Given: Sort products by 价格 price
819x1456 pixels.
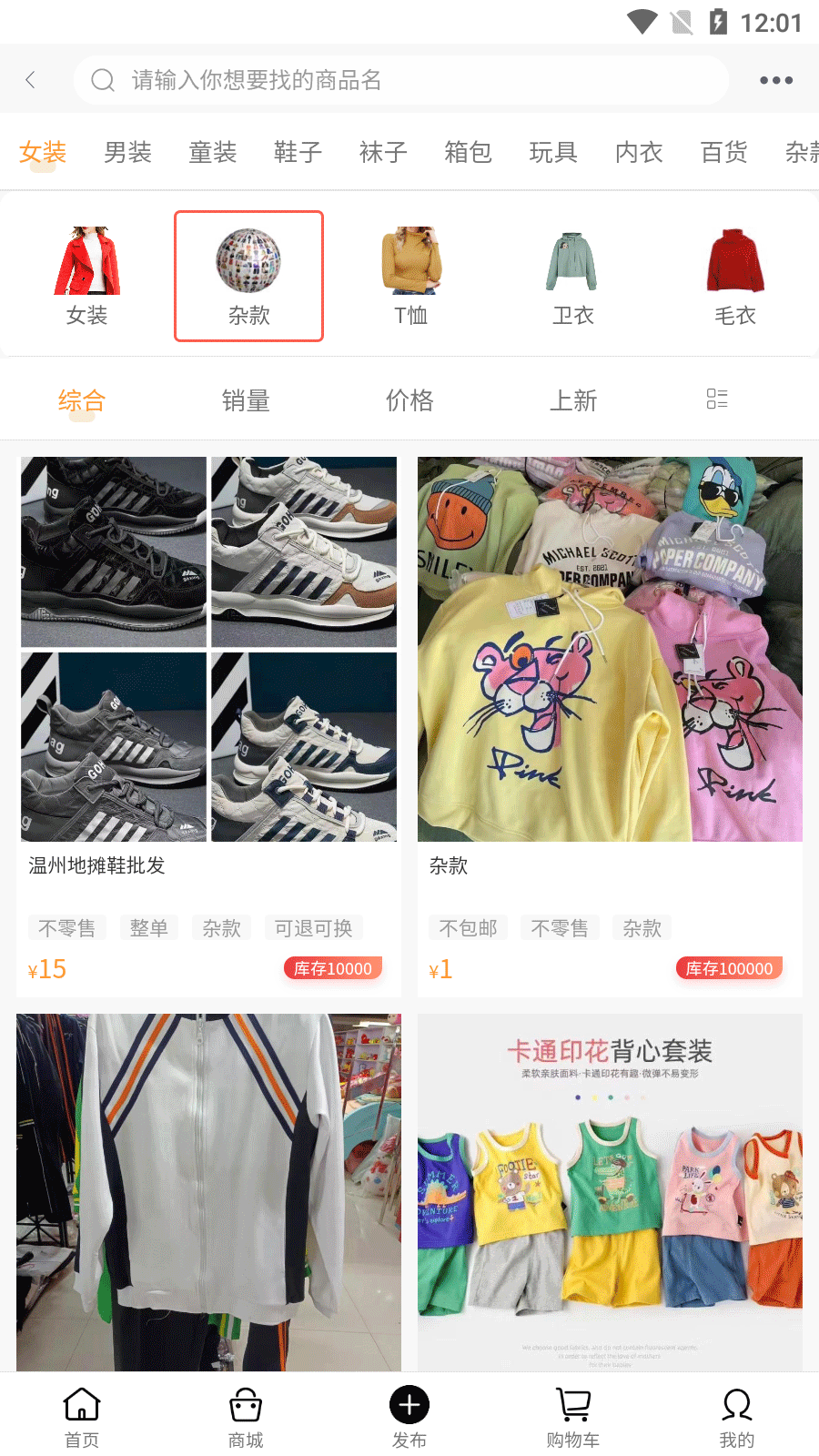Looking at the screenshot, I should (x=409, y=400).
